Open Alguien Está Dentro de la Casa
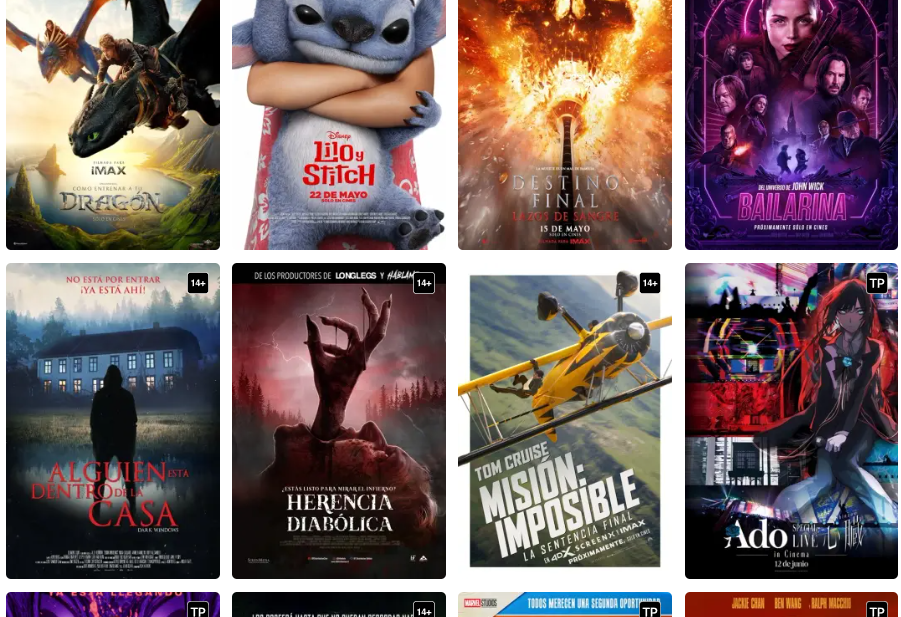Image resolution: width=901 pixels, height=617 pixels. 113,420
